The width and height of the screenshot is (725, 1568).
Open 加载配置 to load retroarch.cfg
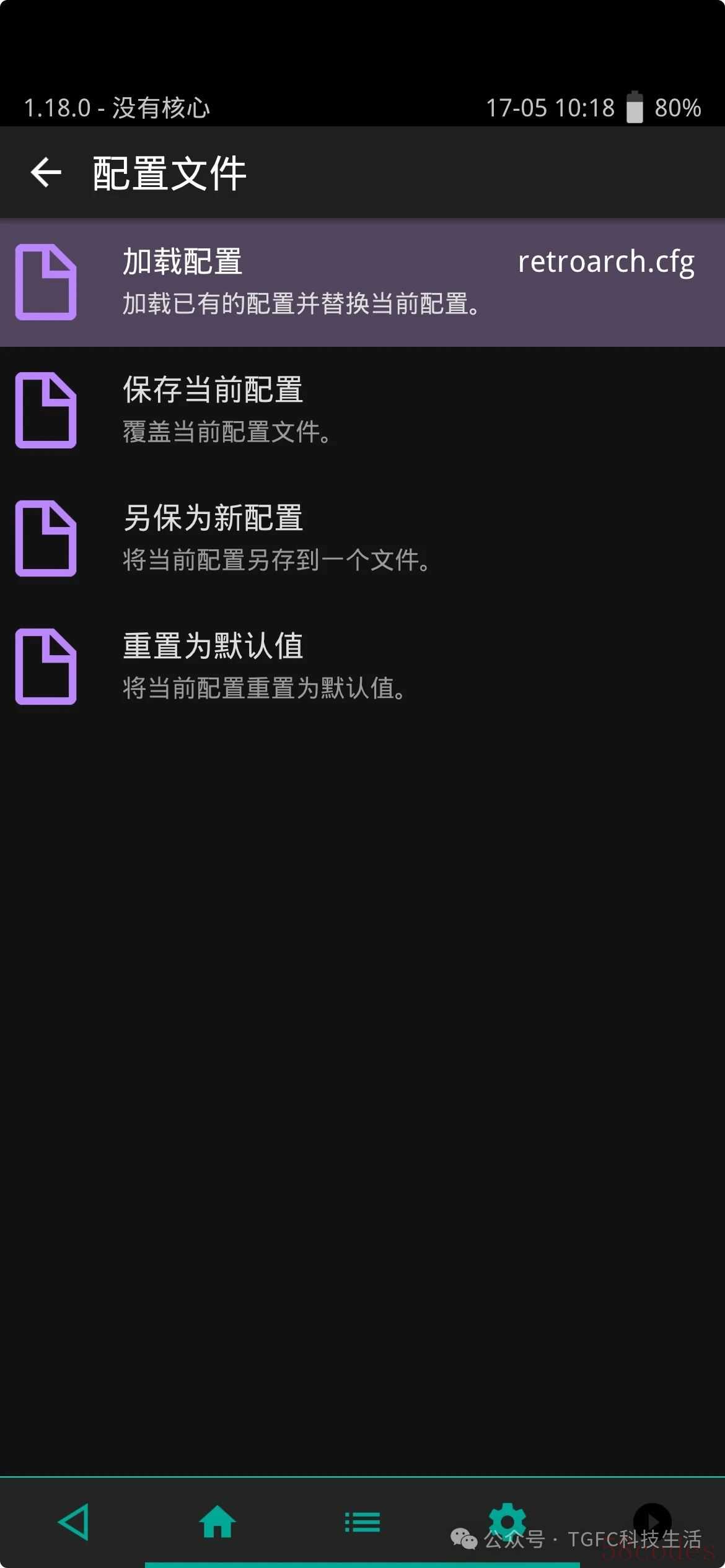coord(362,282)
